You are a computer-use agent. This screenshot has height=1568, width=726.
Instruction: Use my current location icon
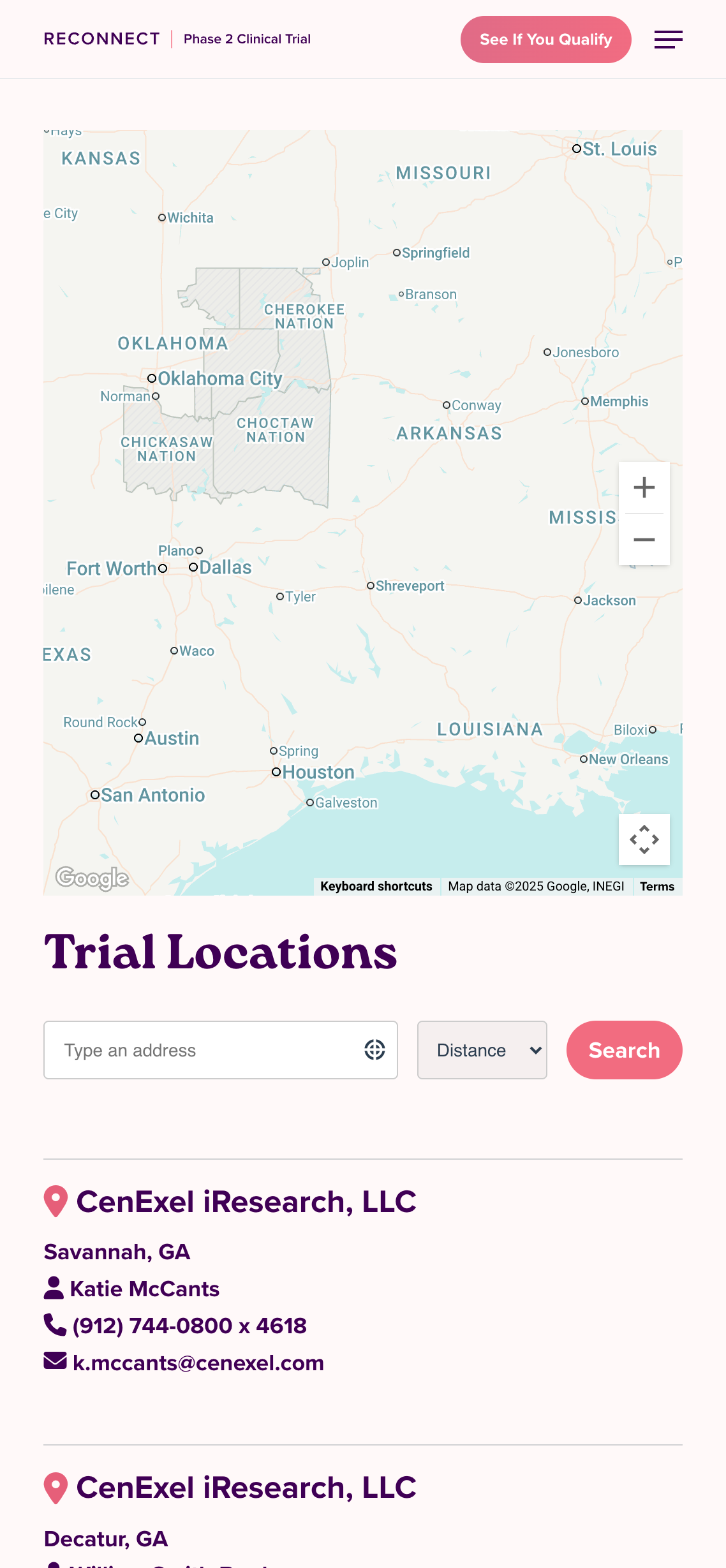pos(374,1050)
